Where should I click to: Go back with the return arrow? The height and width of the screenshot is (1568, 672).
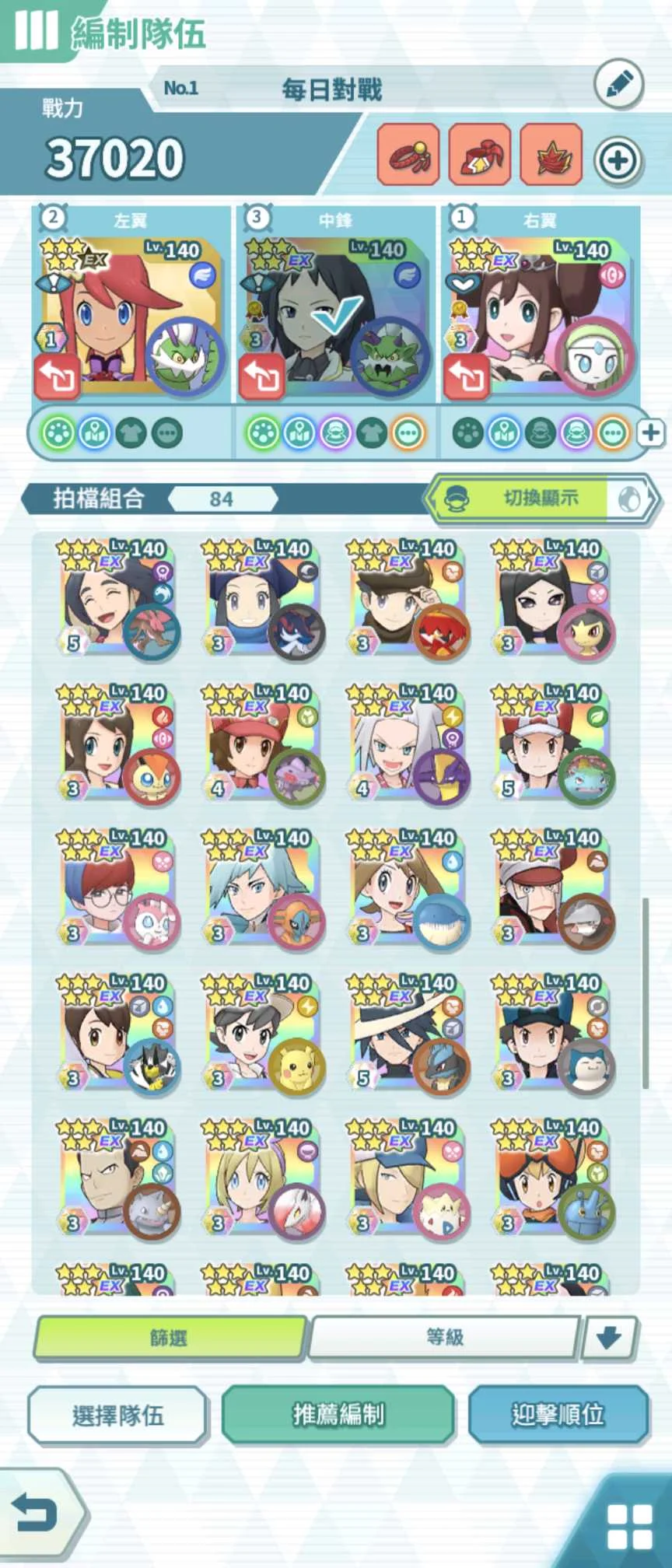36,1513
